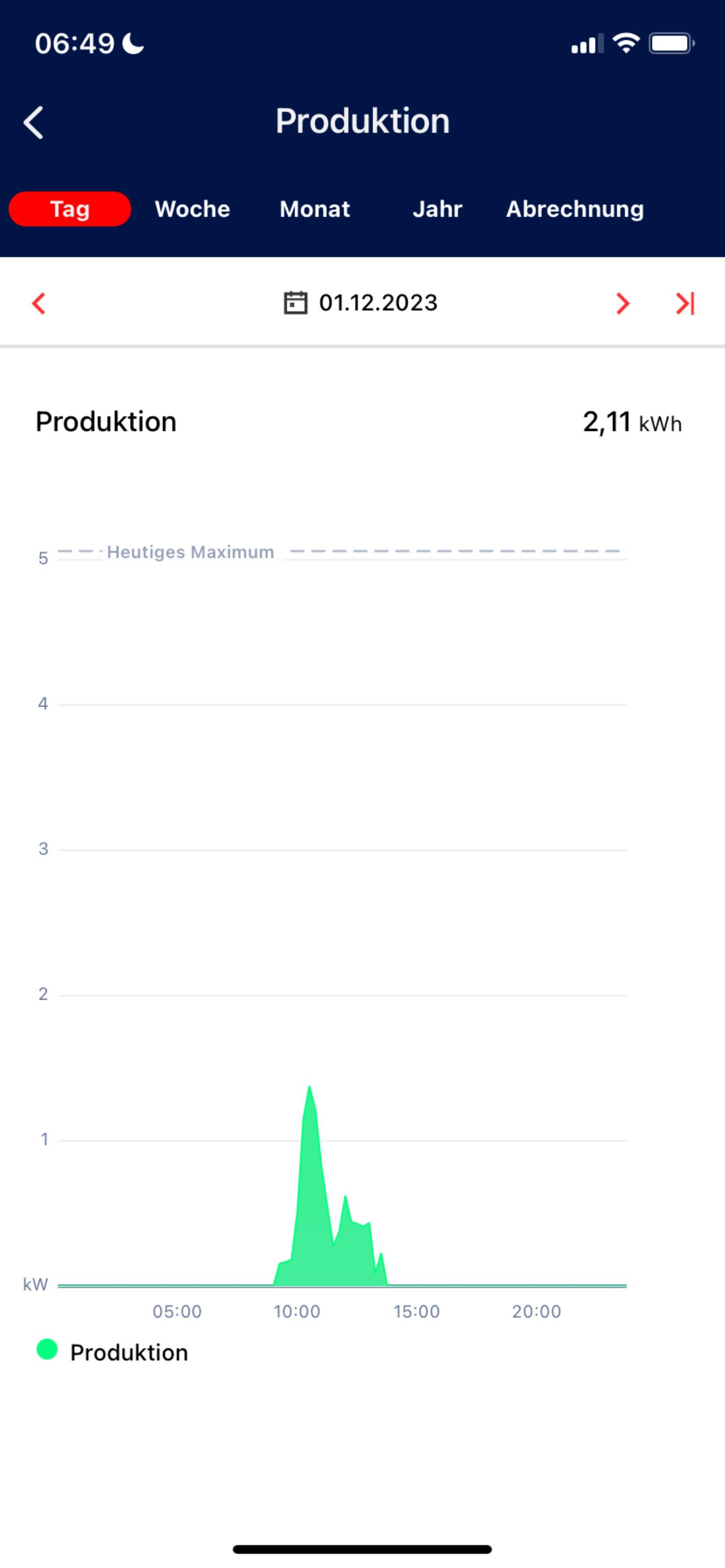
Task: Show the Abrechnung tab
Action: pyautogui.click(x=574, y=209)
